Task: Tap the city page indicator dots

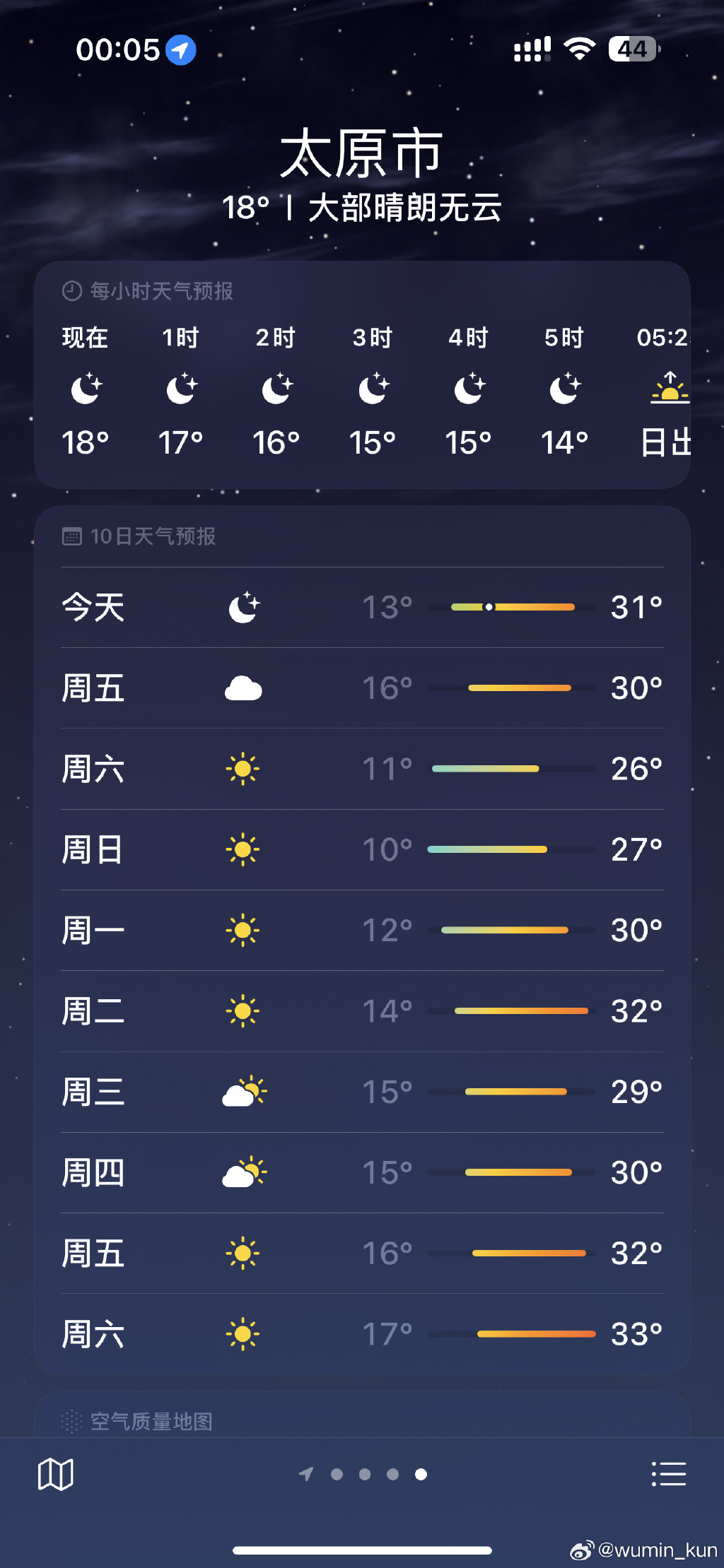Action: (363, 1474)
